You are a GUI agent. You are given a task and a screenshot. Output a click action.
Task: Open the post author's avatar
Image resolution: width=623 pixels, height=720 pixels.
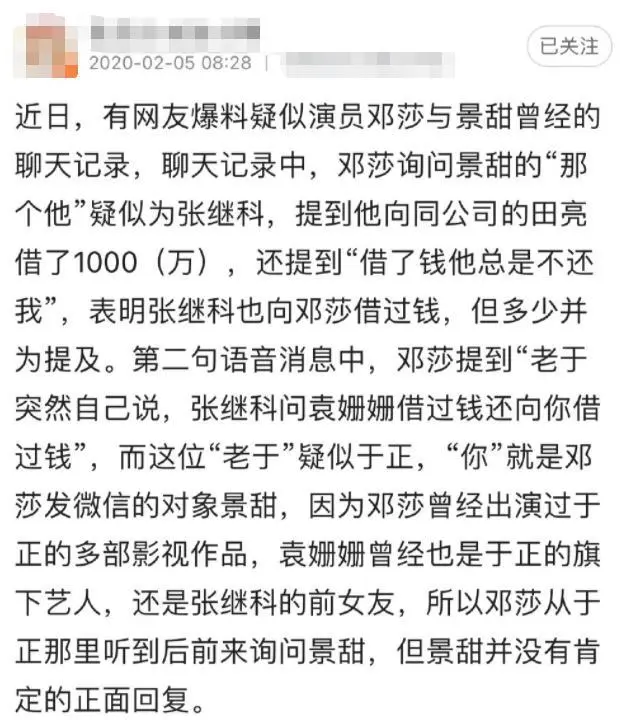click(44, 47)
